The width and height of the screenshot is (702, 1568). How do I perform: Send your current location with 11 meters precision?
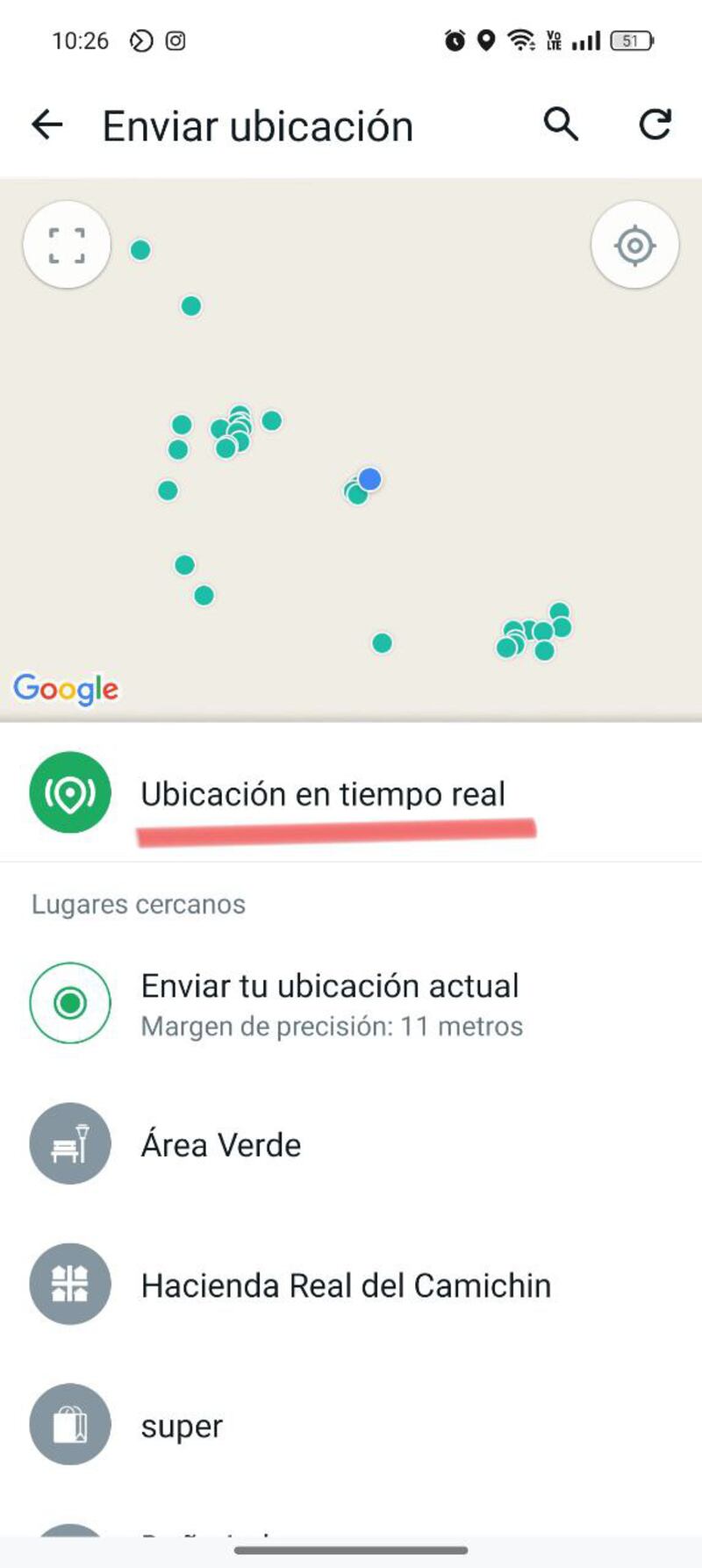pyautogui.click(x=331, y=1003)
